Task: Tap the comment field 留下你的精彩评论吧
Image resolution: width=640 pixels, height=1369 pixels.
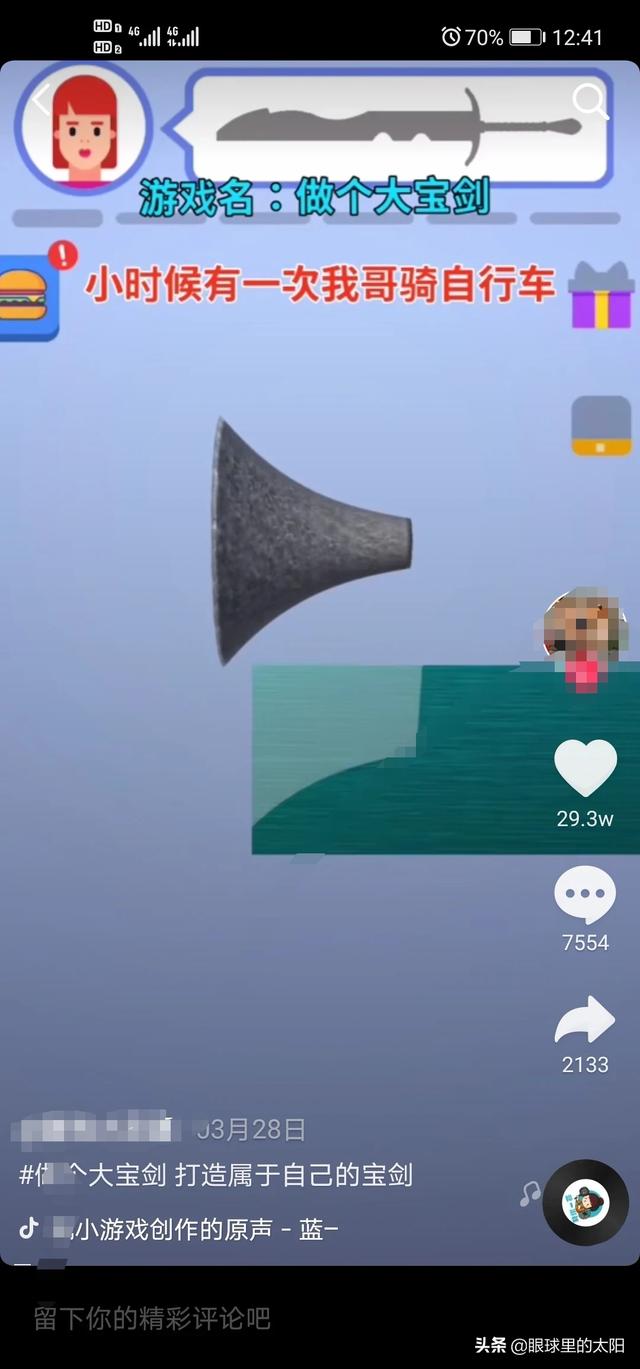Action: [153, 1318]
